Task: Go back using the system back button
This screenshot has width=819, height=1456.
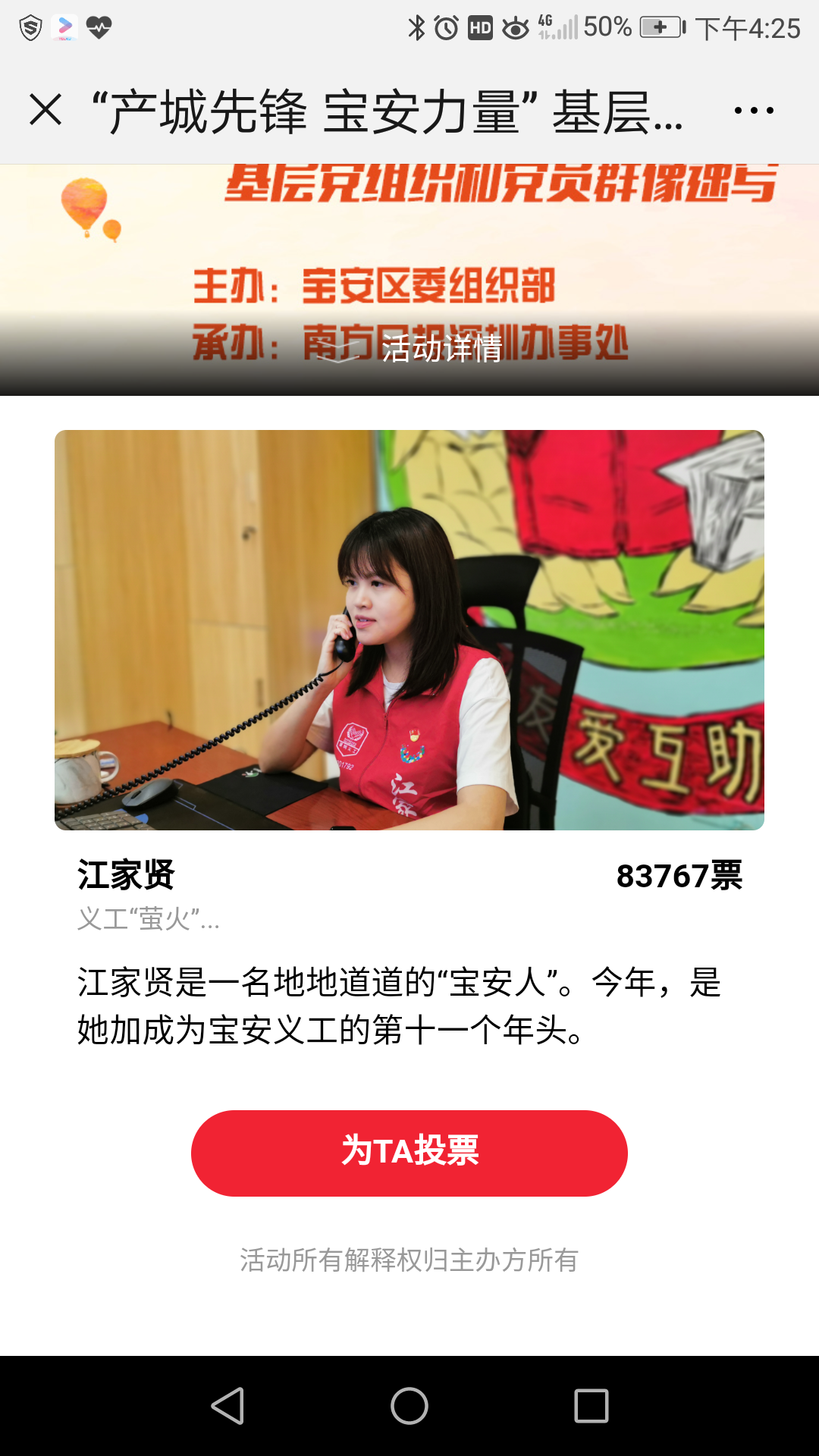Action: 227,1406
